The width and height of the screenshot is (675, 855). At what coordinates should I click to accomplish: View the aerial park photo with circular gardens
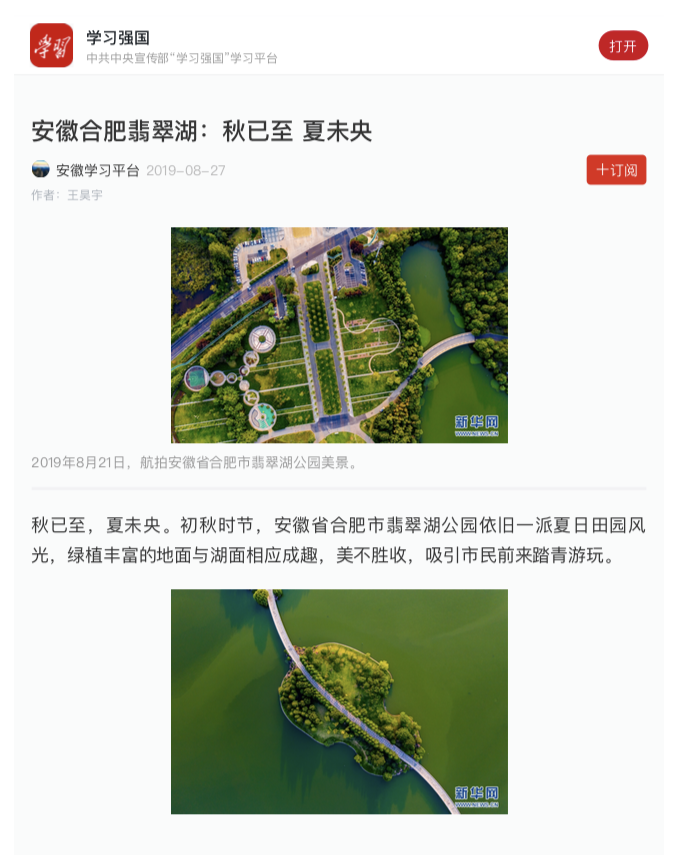339,335
